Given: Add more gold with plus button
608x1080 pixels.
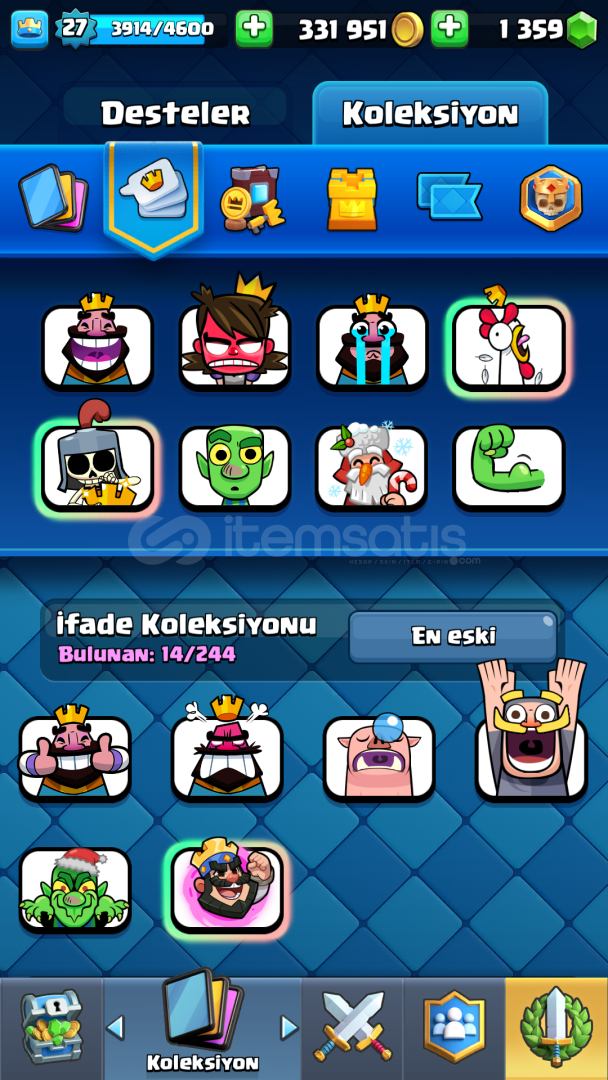Looking at the screenshot, I should pos(254,29).
